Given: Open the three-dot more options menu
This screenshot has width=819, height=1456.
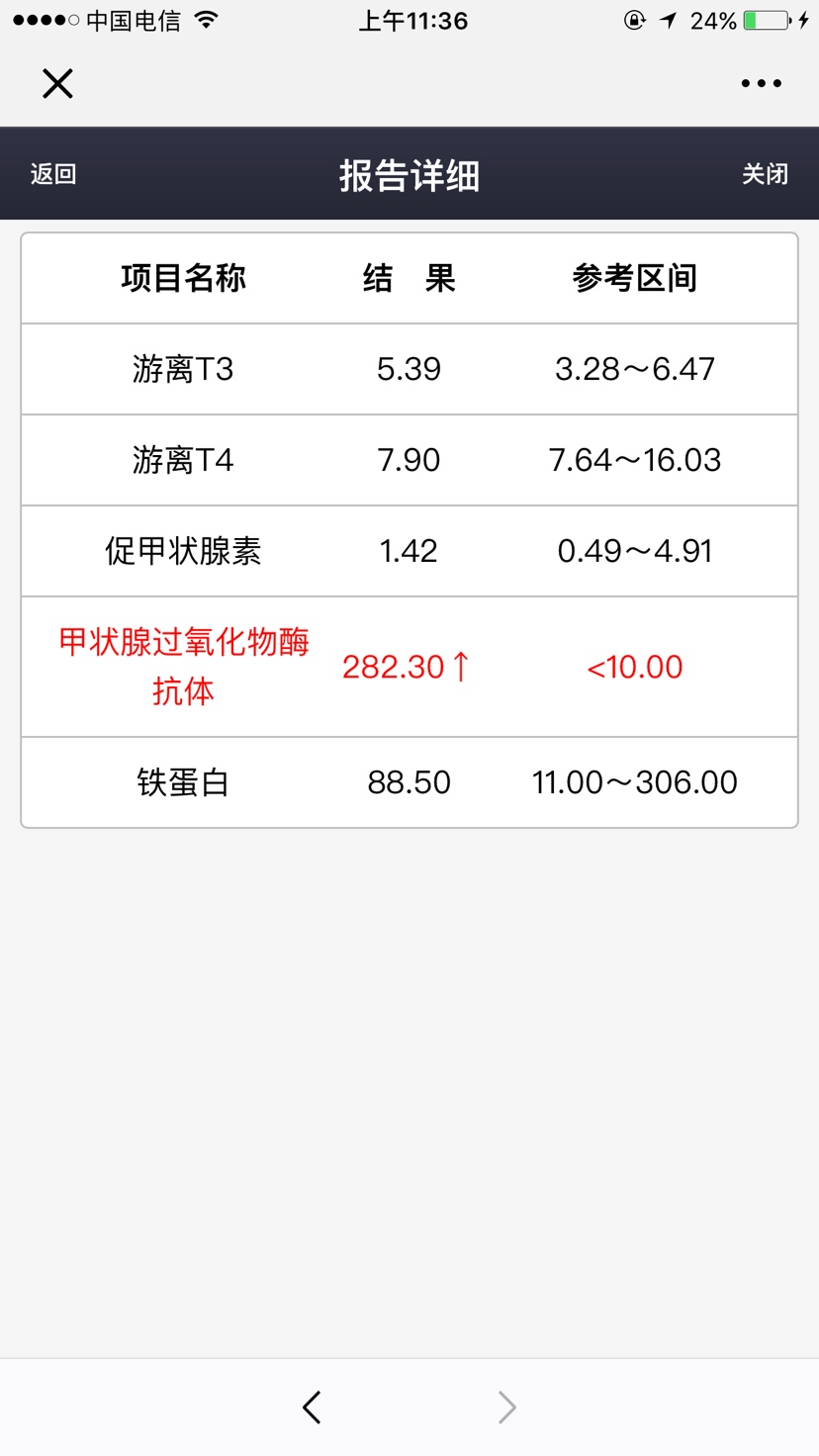Looking at the screenshot, I should pos(761,84).
